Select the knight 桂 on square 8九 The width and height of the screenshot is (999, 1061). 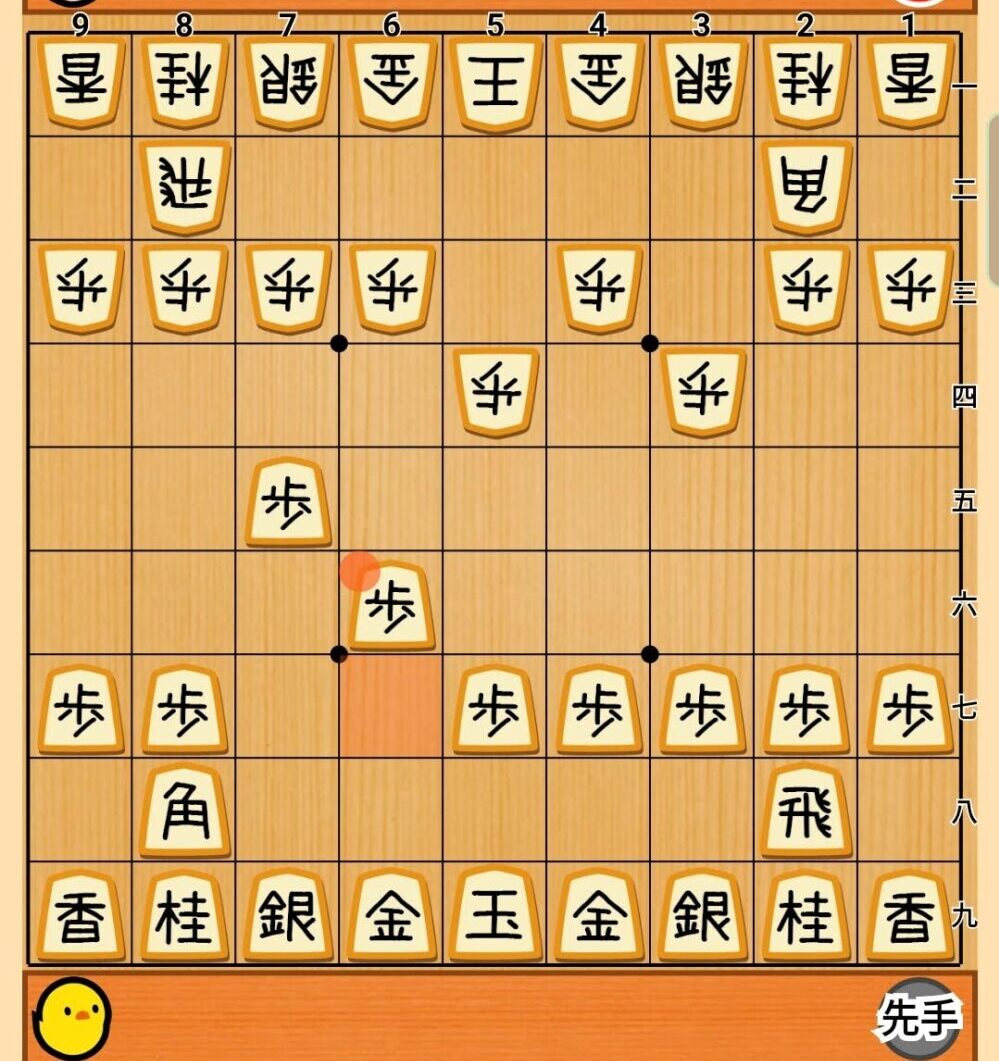pos(185,915)
